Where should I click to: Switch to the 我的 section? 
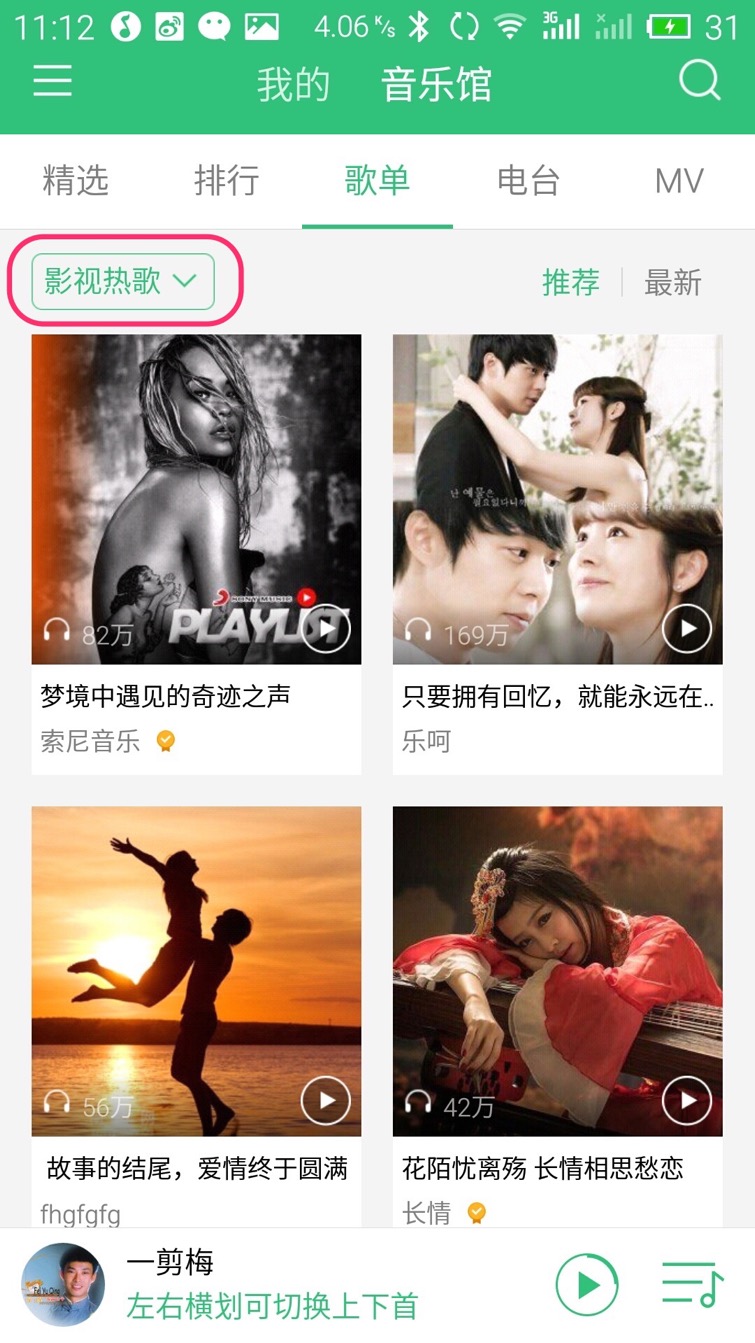tap(293, 84)
